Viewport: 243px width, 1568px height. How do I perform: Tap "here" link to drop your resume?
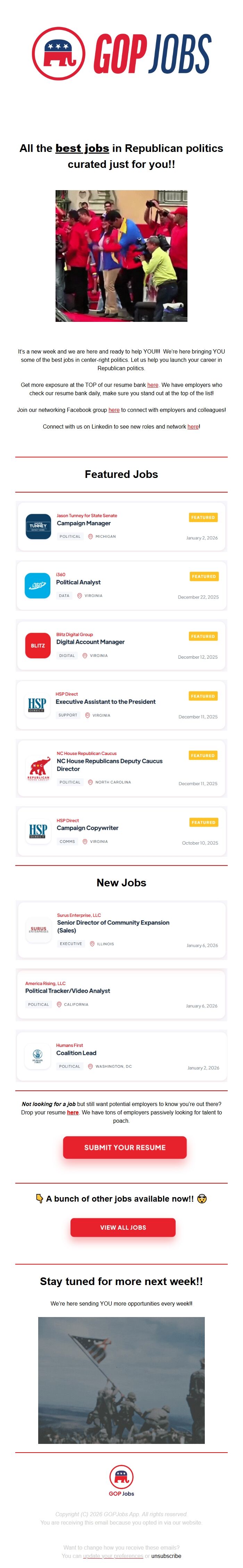[73, 1112]
